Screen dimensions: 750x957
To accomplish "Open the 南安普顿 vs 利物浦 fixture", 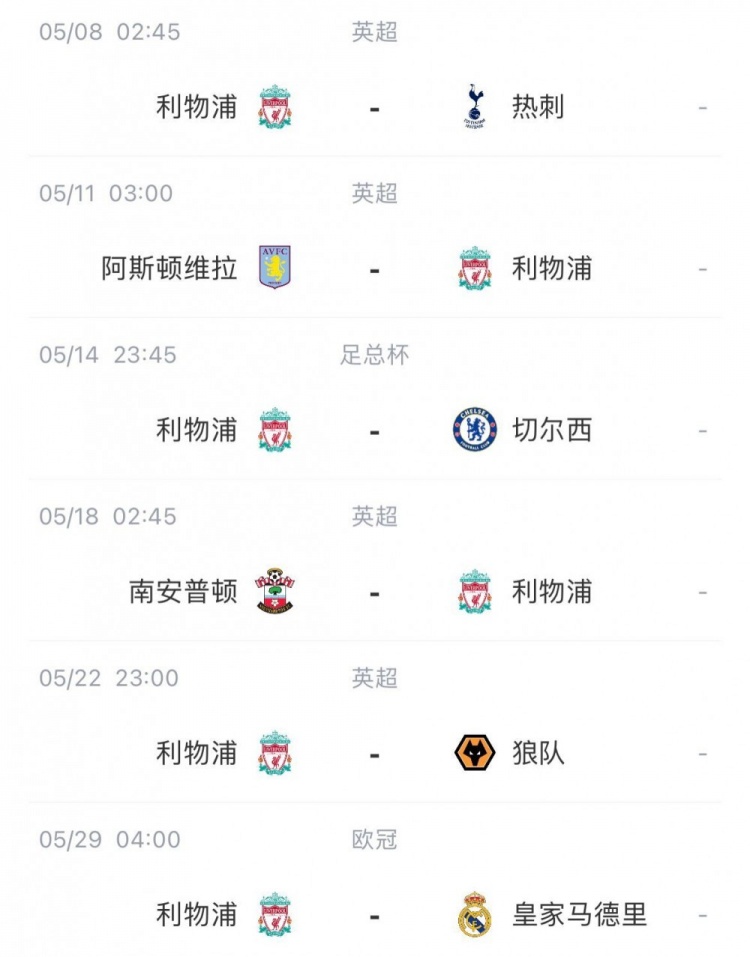I will [374, 592].
